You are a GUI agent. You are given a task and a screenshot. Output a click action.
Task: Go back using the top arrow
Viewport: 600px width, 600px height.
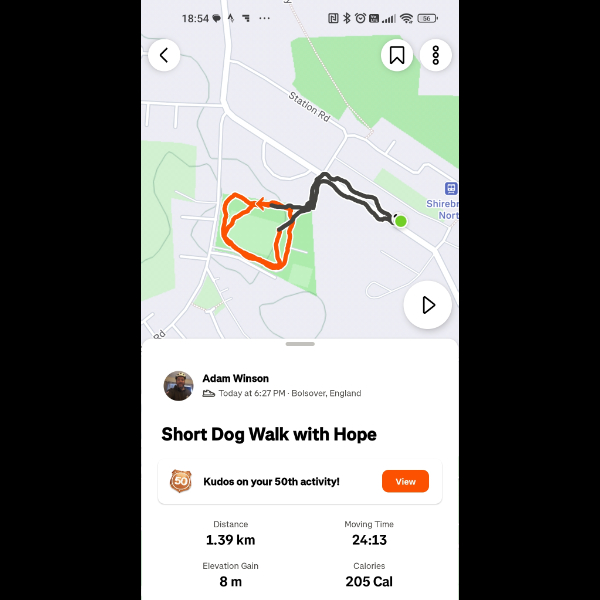coord(164,55)
